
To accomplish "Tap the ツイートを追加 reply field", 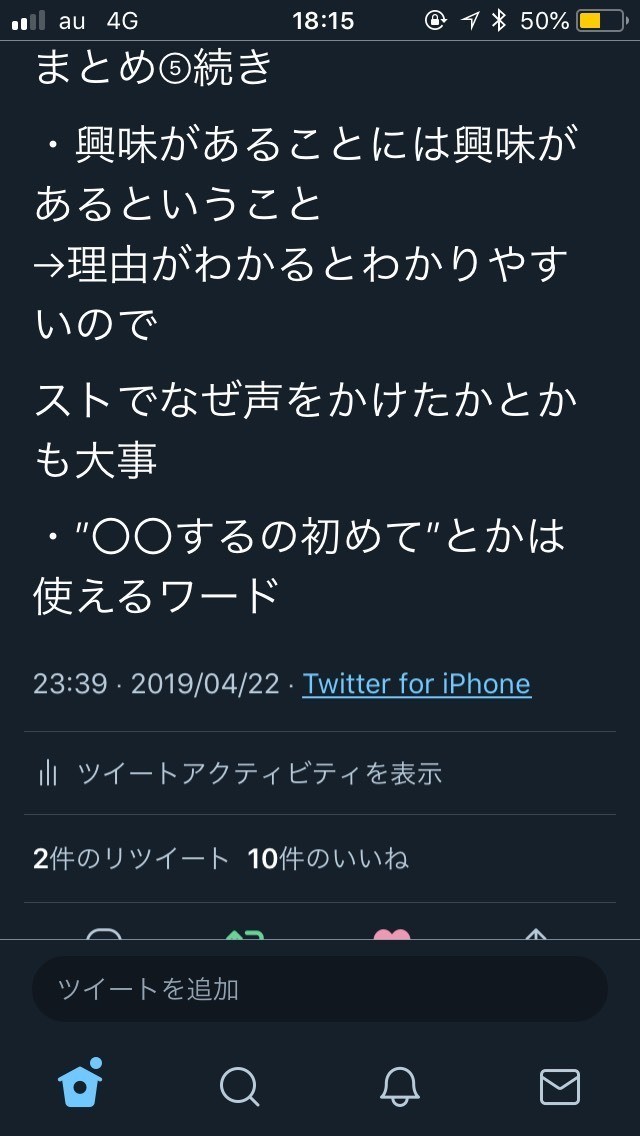I will point(320,989).
